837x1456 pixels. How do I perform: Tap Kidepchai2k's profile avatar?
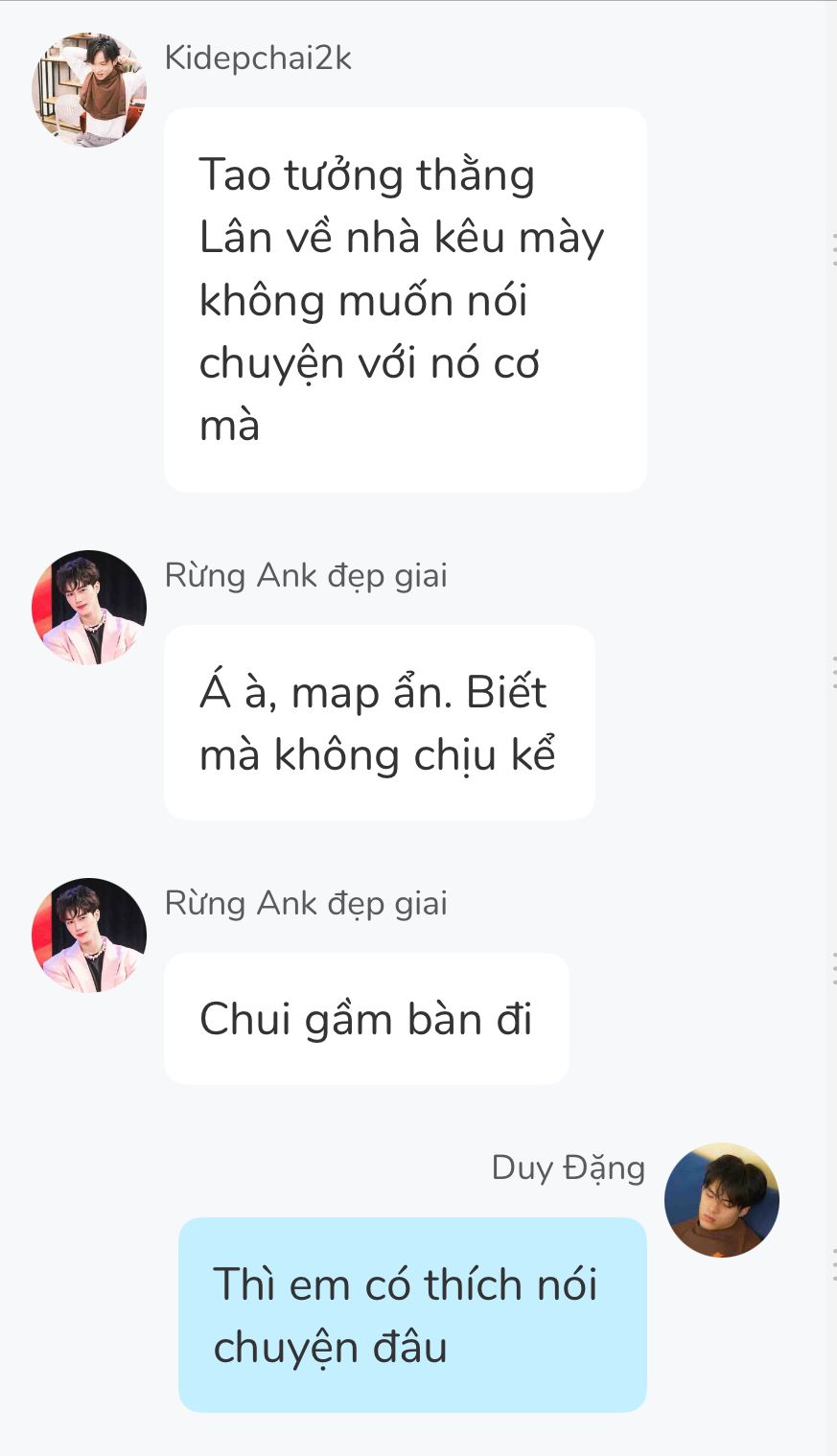[89, 89]
